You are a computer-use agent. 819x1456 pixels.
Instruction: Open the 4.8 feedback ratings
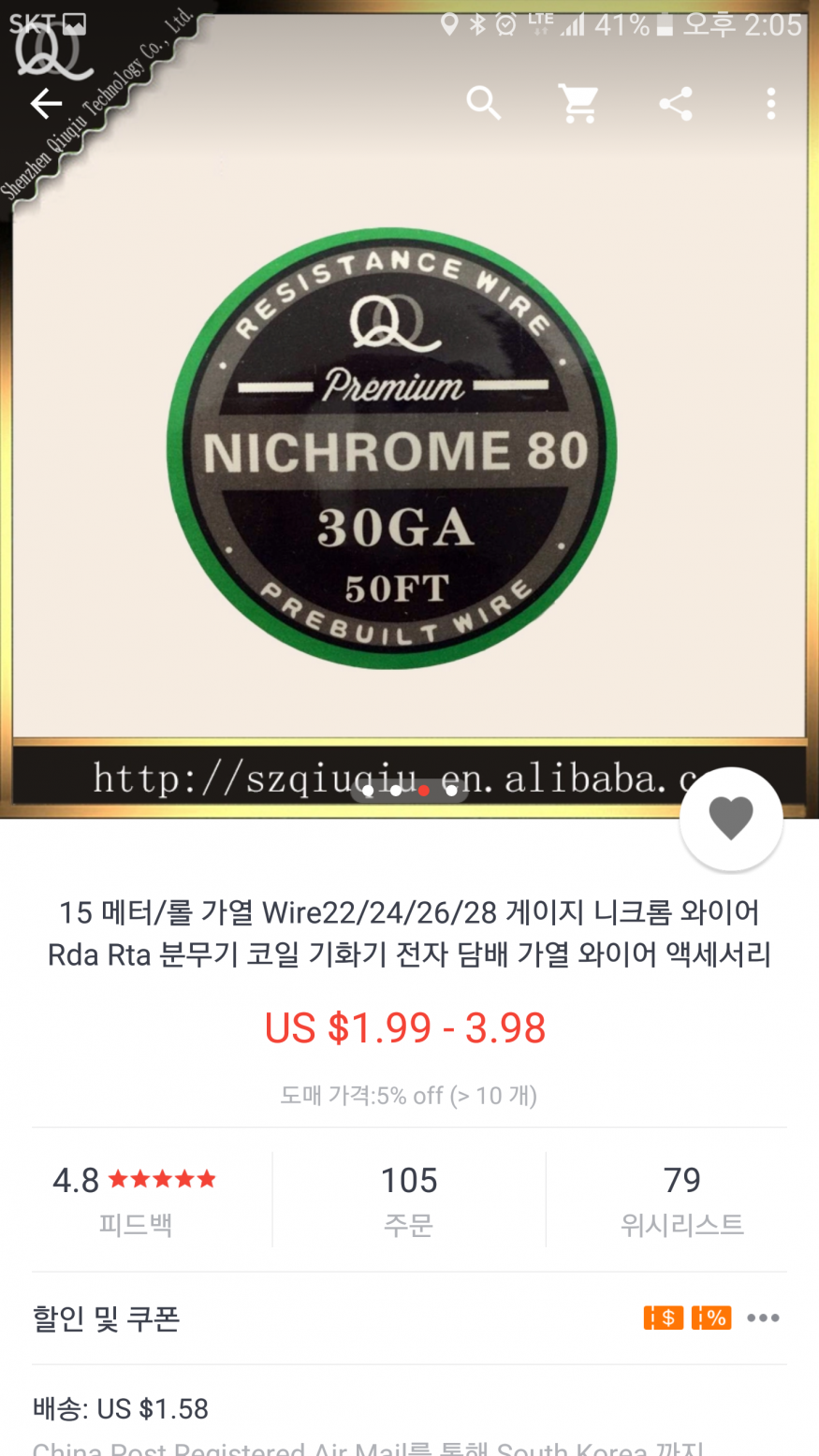click(136, 1199)
